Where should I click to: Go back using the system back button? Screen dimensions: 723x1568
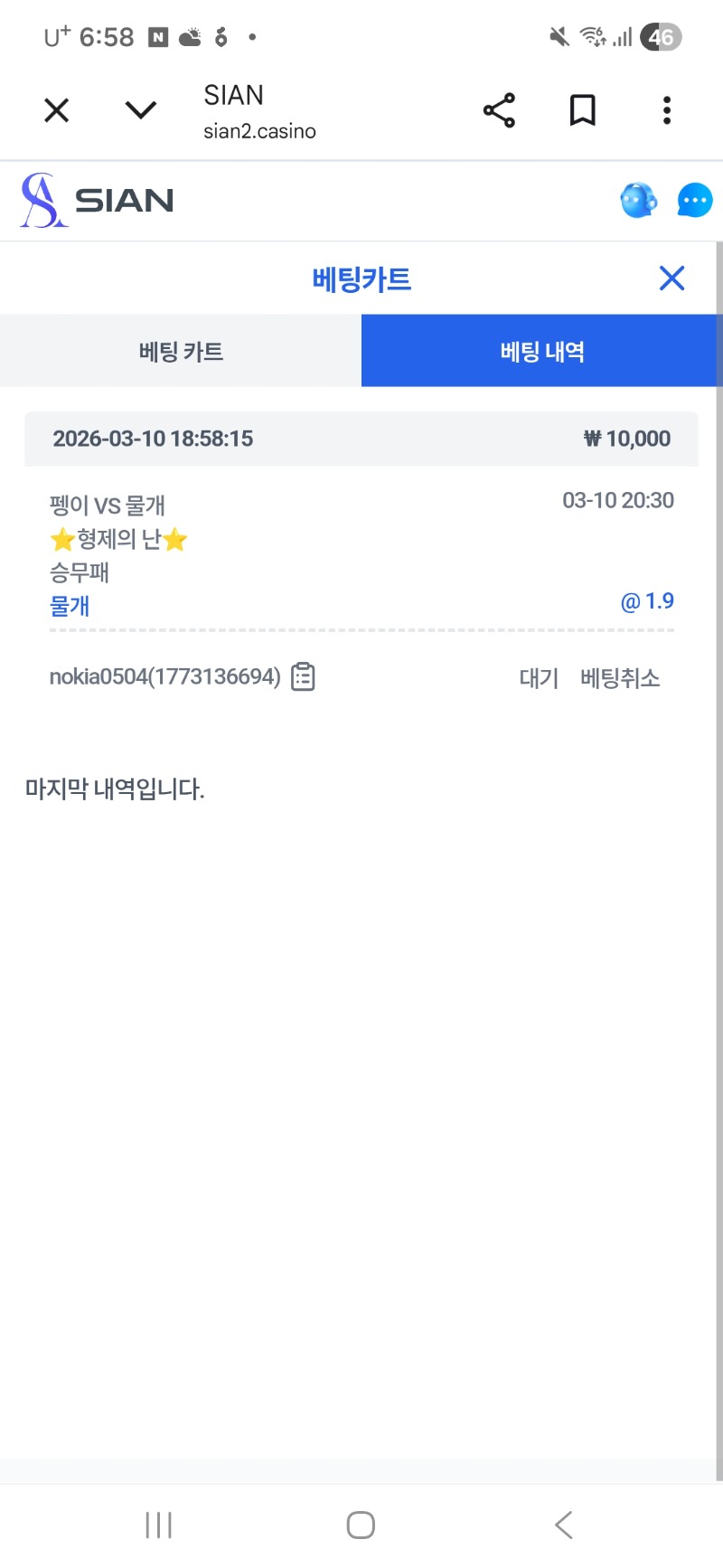pyautogui.click(x=564, y=1525)
